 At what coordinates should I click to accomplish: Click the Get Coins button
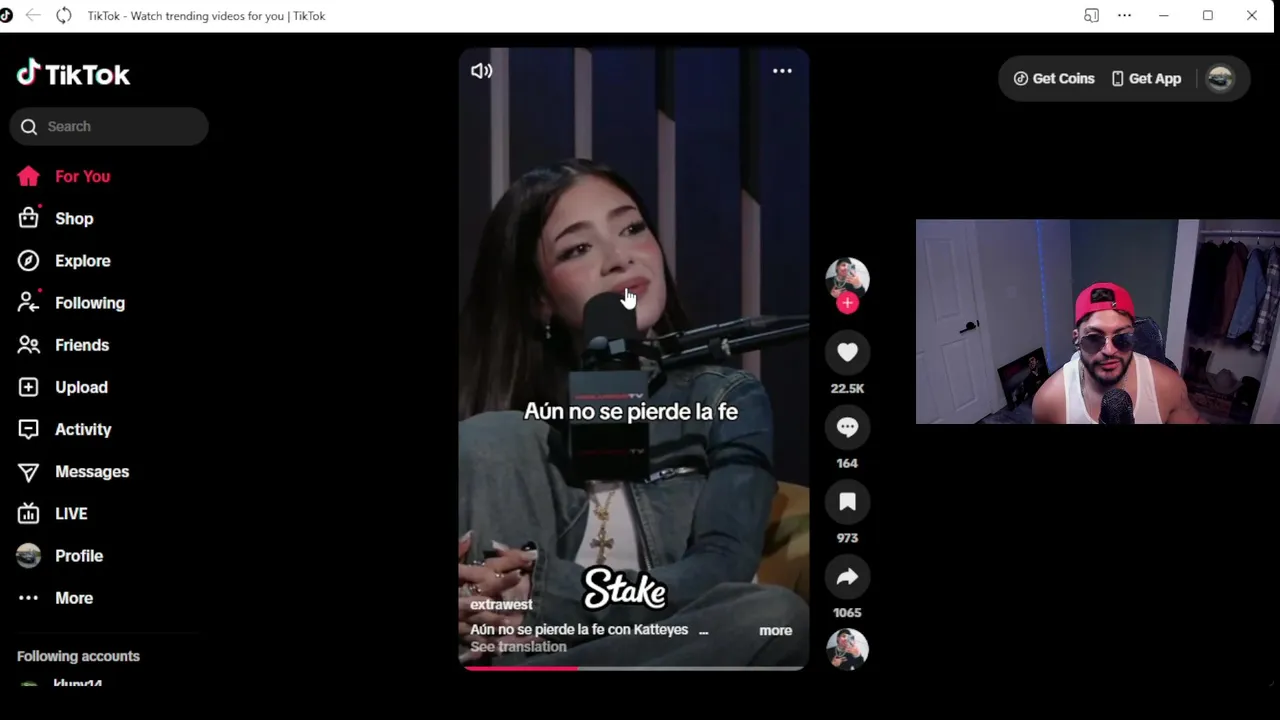coord(1054,78)
